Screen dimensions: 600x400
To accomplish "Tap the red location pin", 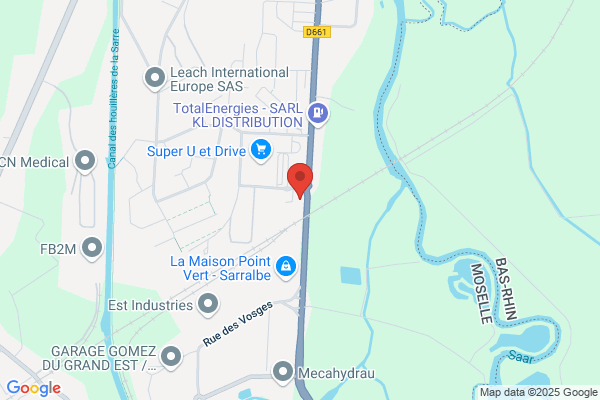I will pyautogui.click(x=300, y=181).
